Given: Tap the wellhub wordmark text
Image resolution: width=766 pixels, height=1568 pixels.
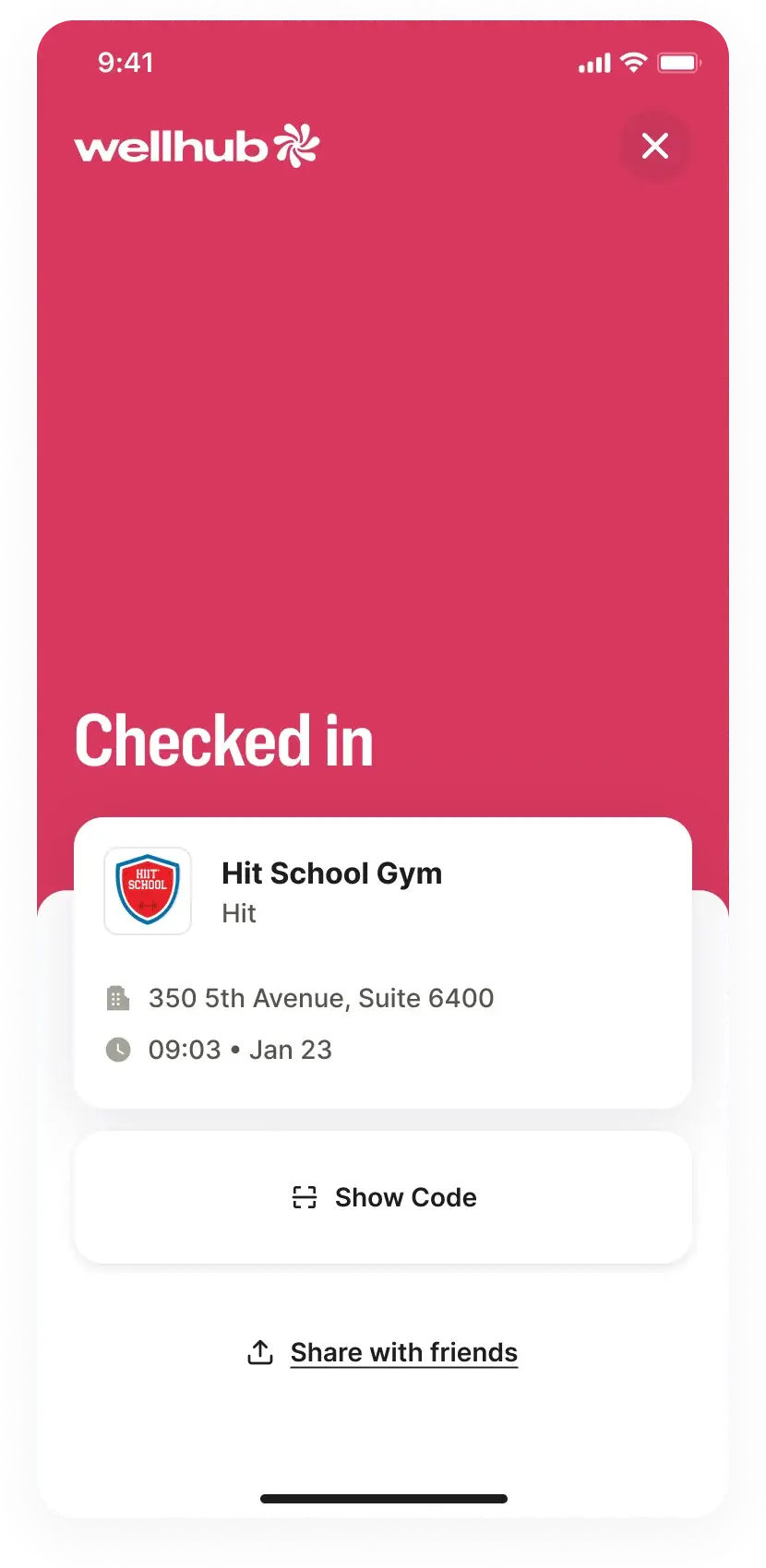Looking at the screenshot, I should click(171, 144).
